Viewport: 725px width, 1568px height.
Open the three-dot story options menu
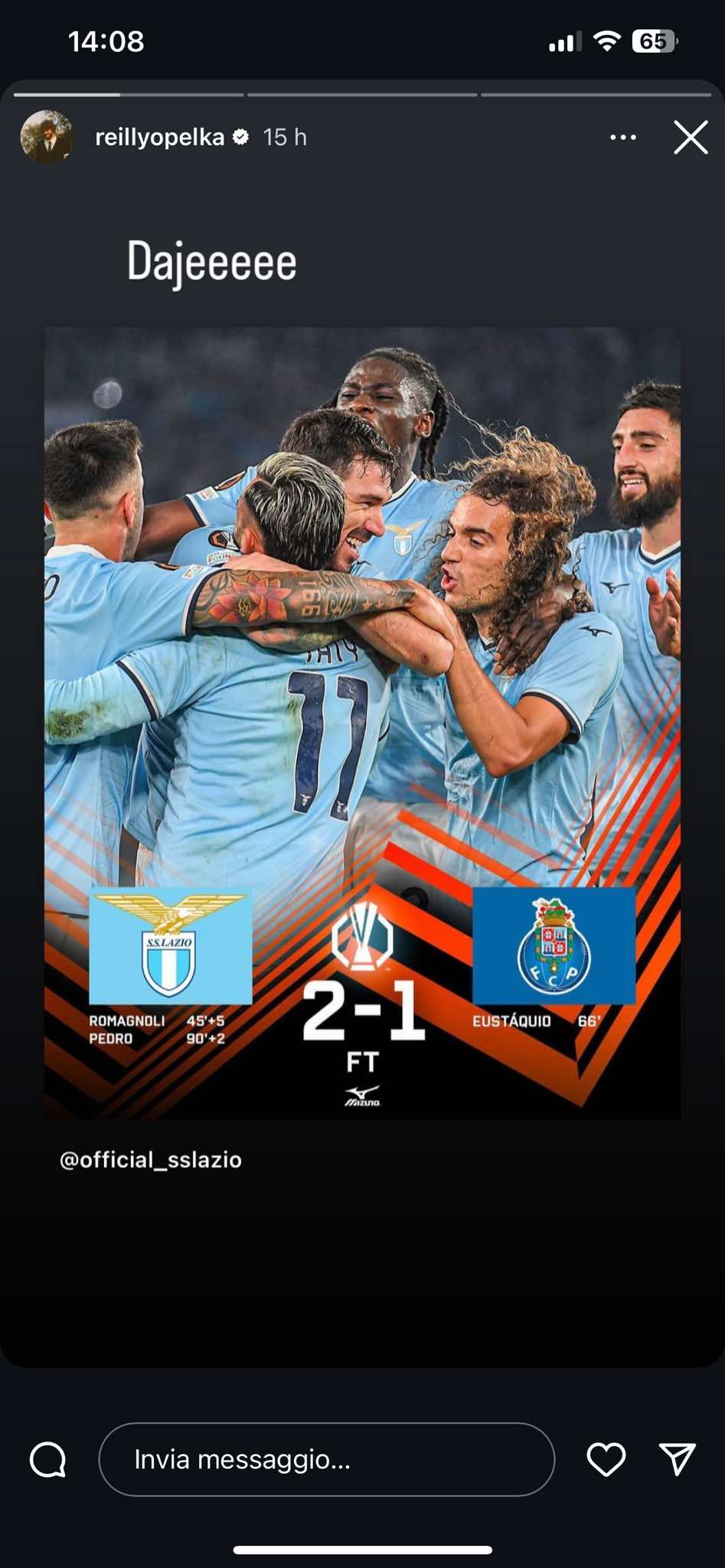point(622,138)
